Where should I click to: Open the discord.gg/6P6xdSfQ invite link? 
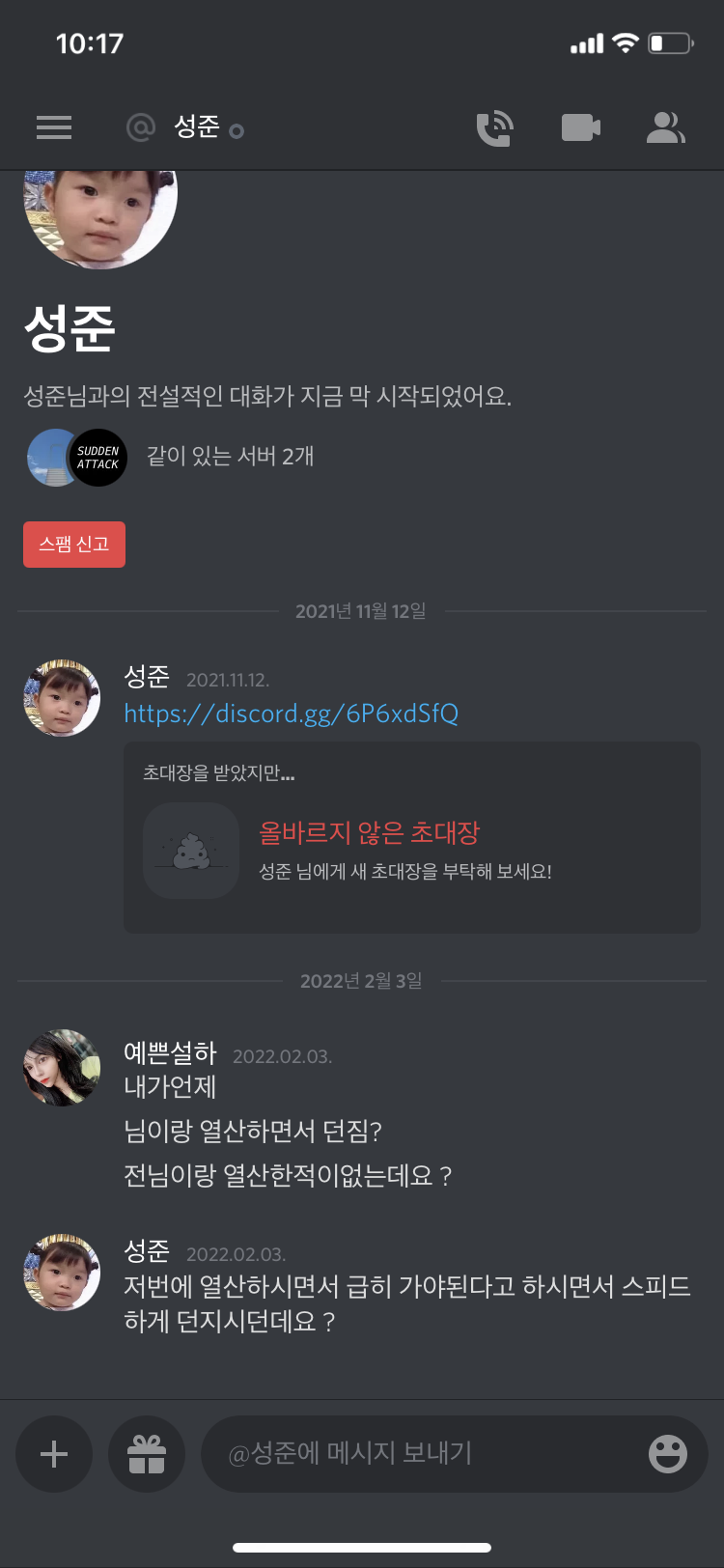(x=291, y=714)
